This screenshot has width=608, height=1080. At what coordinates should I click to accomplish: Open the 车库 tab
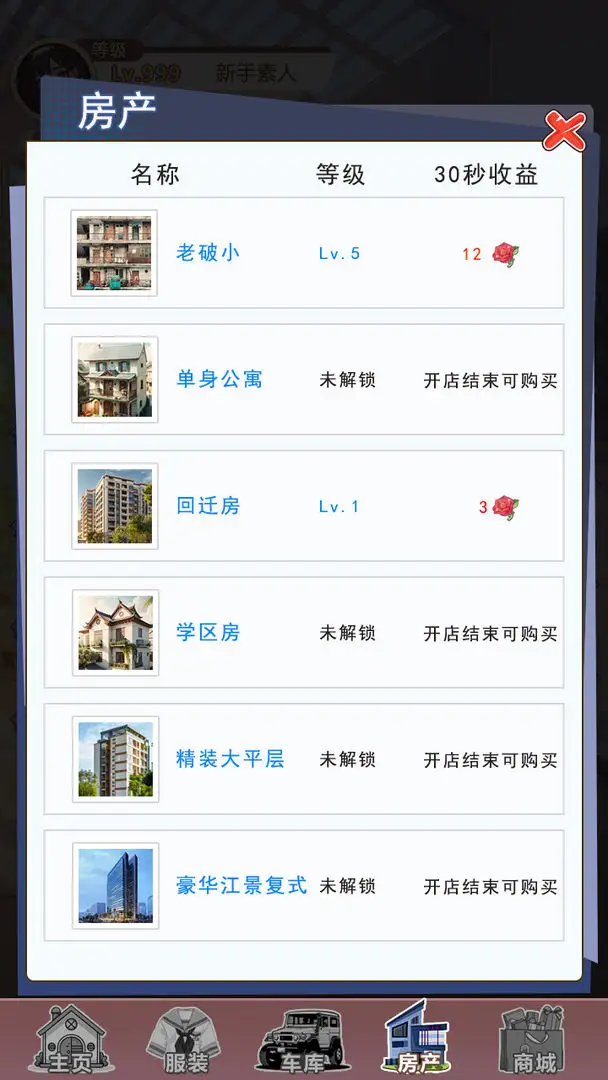tap(301, 1040)
